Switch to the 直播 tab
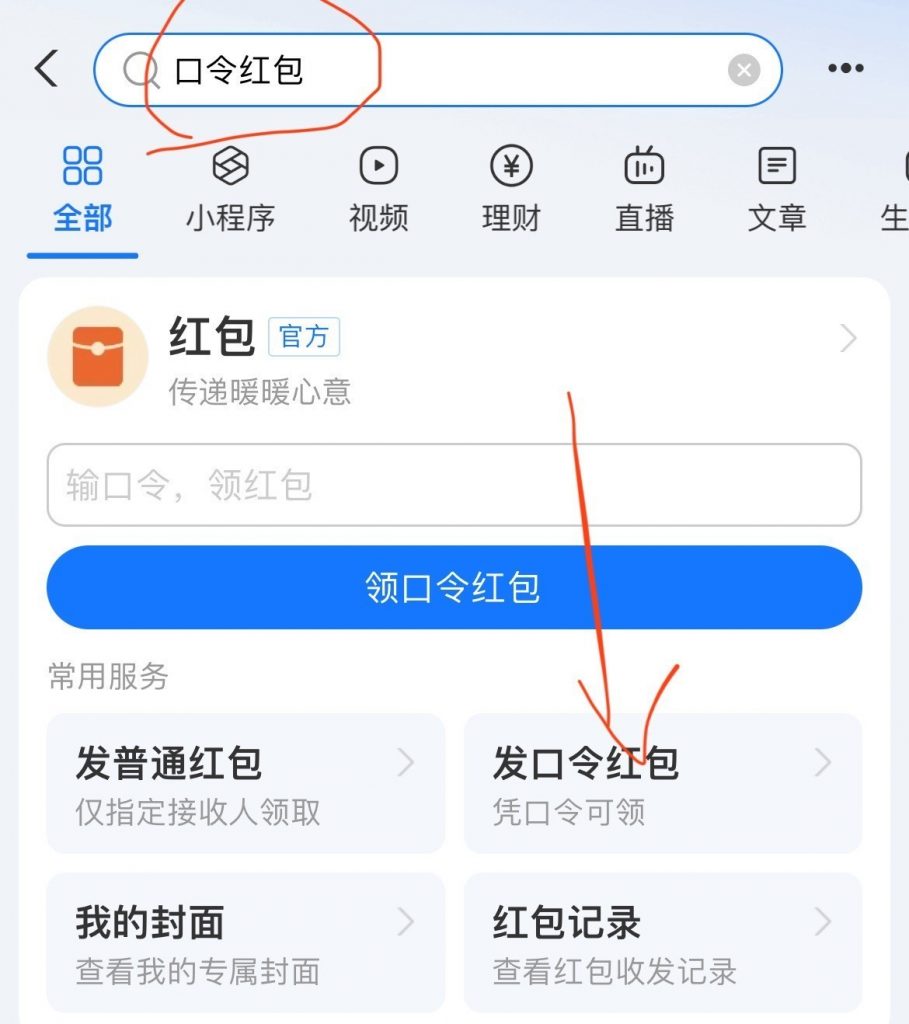This screenshot has height=1024, width=909. [644, 190]
